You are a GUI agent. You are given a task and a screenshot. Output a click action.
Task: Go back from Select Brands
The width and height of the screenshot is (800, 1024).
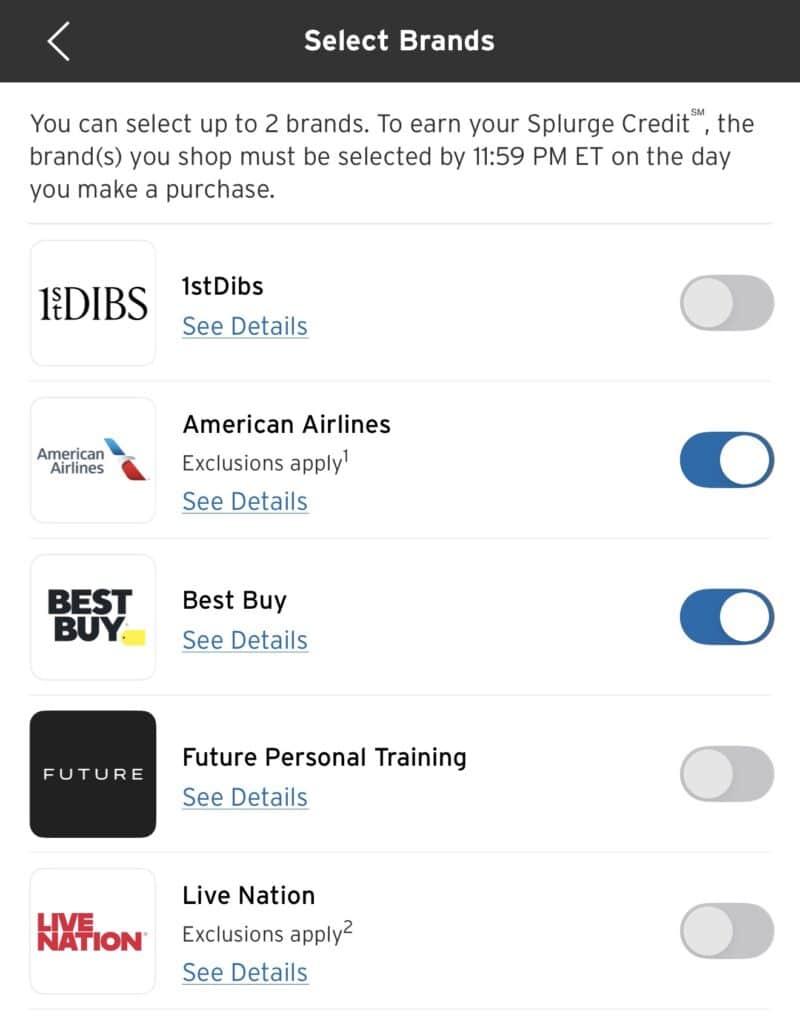58,41
